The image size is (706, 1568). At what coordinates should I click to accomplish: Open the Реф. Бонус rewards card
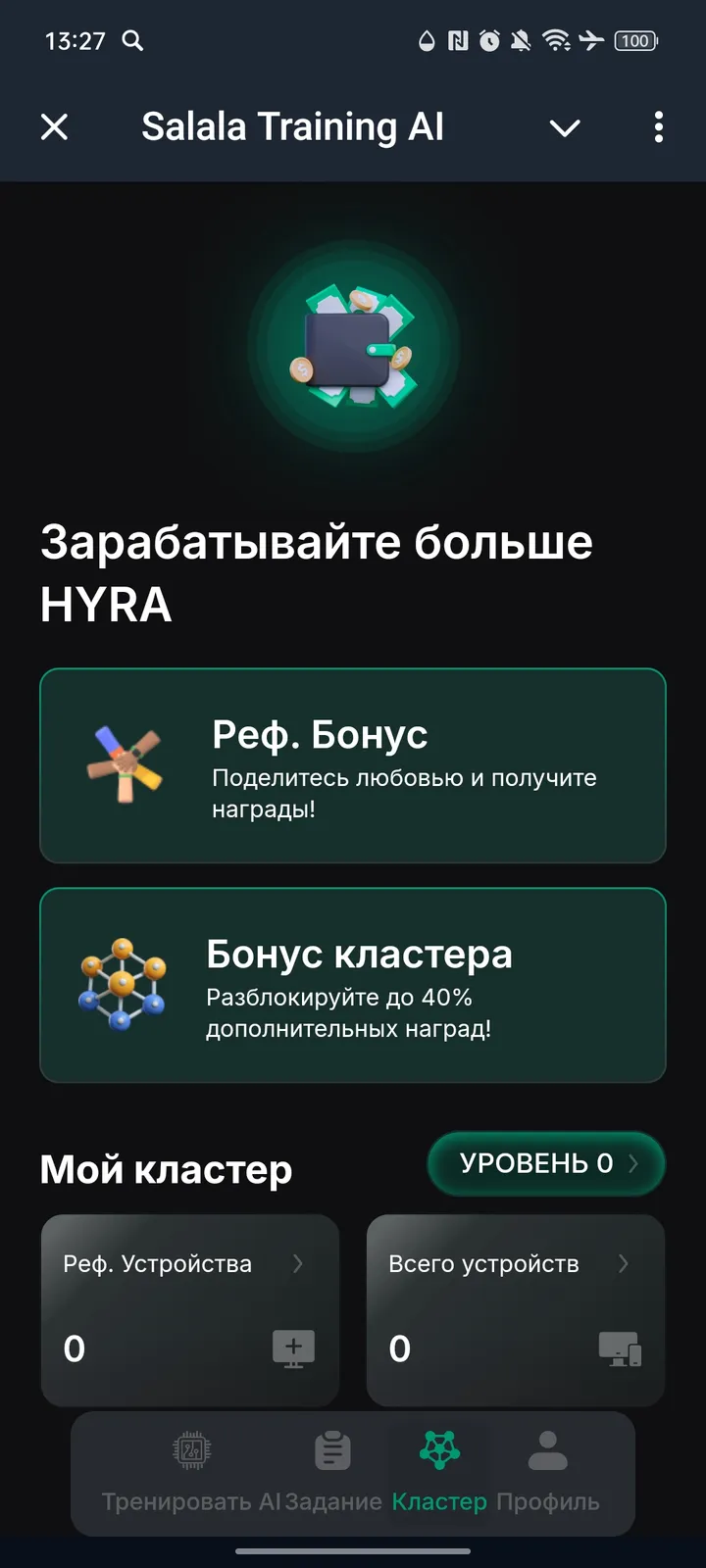[x=353, y=765]
